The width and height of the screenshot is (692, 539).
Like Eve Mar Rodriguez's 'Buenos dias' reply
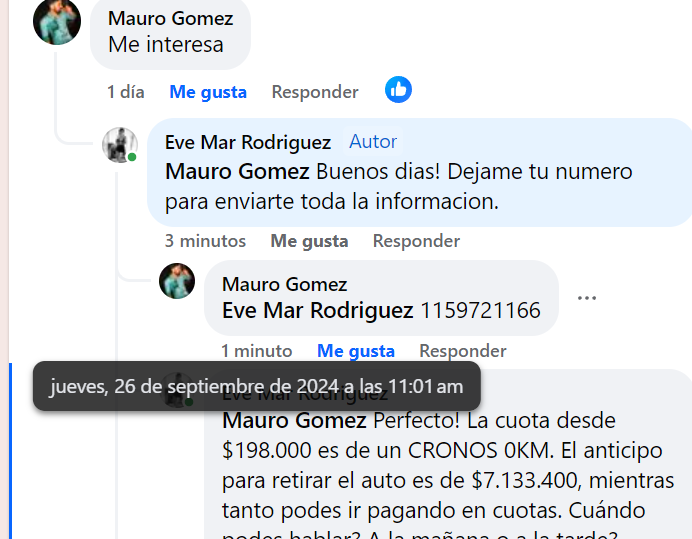tap(309, 241)
